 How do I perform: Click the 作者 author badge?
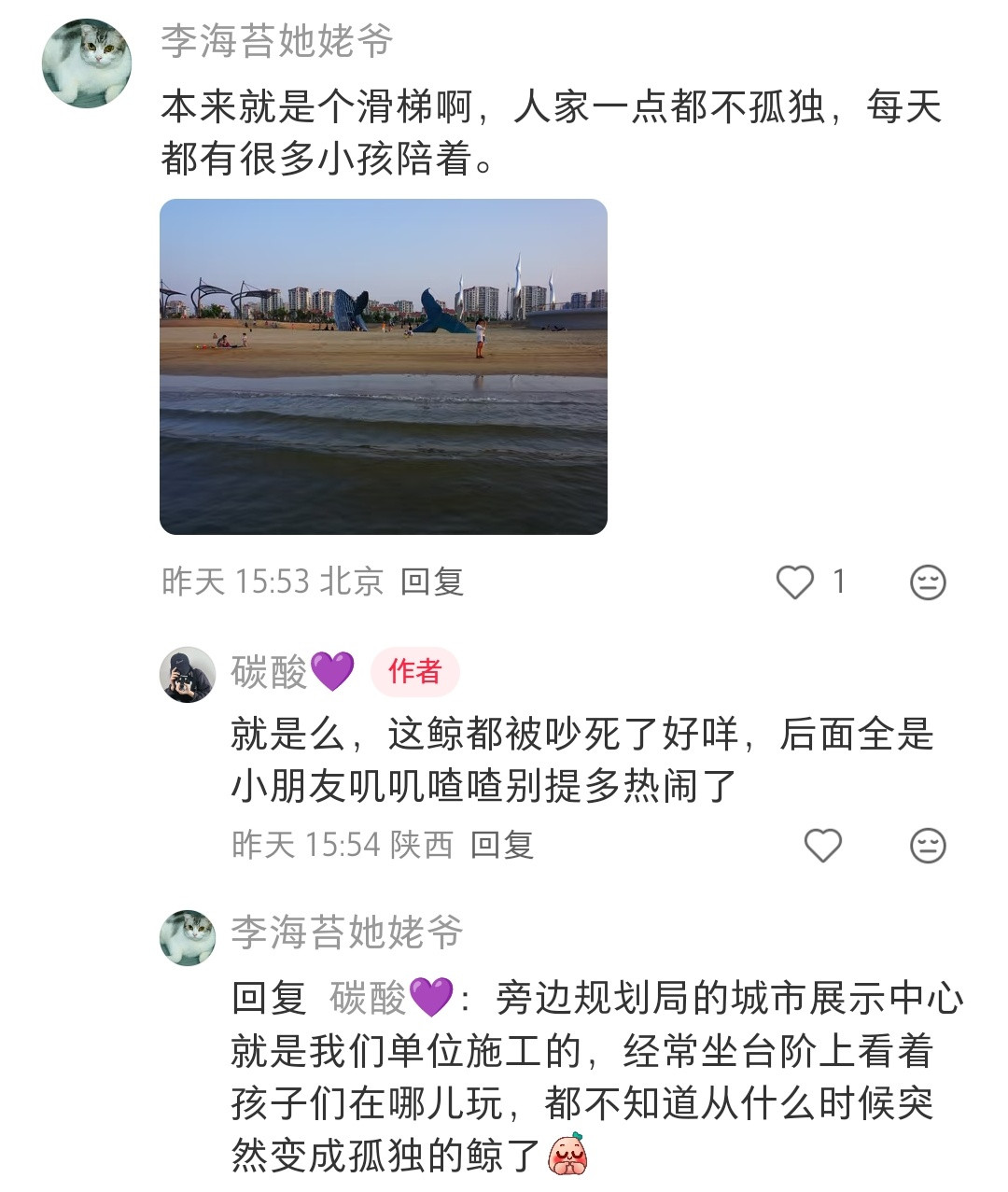tap(414, 671)
